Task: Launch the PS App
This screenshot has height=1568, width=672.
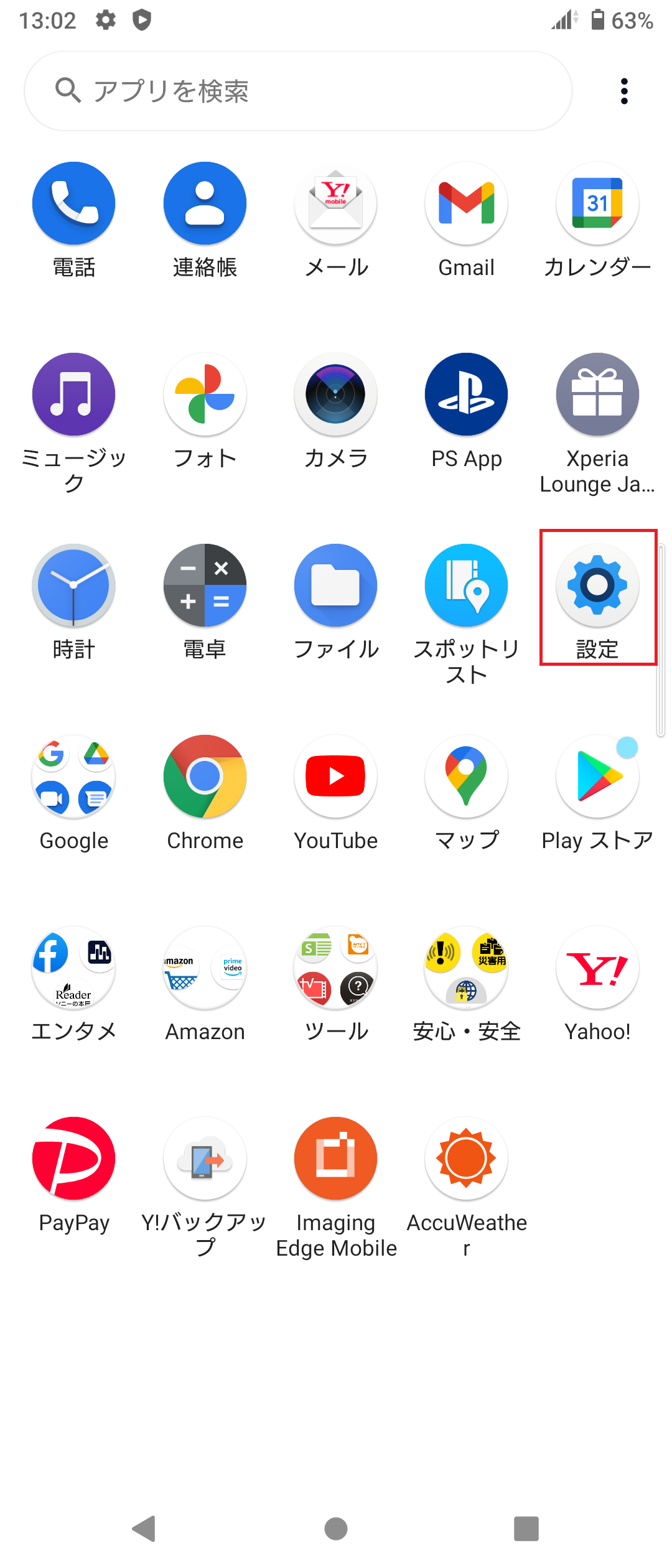Action: (466, 394)
